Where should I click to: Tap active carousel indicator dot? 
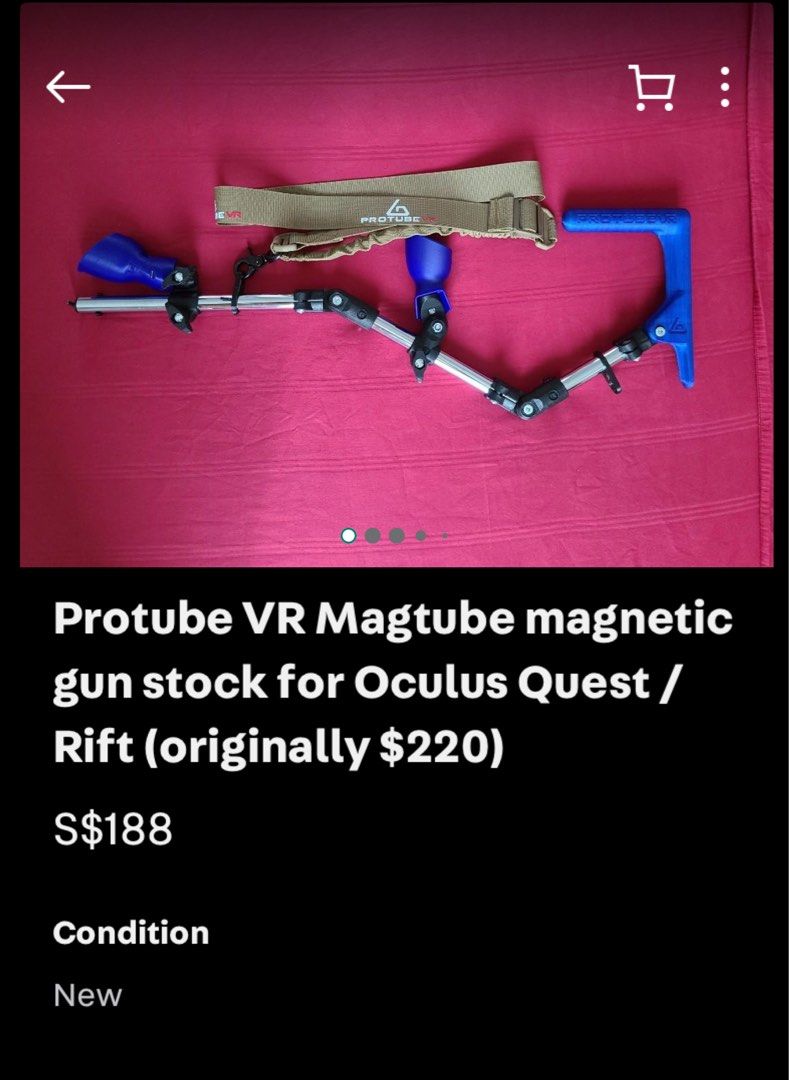coord(349,537)
